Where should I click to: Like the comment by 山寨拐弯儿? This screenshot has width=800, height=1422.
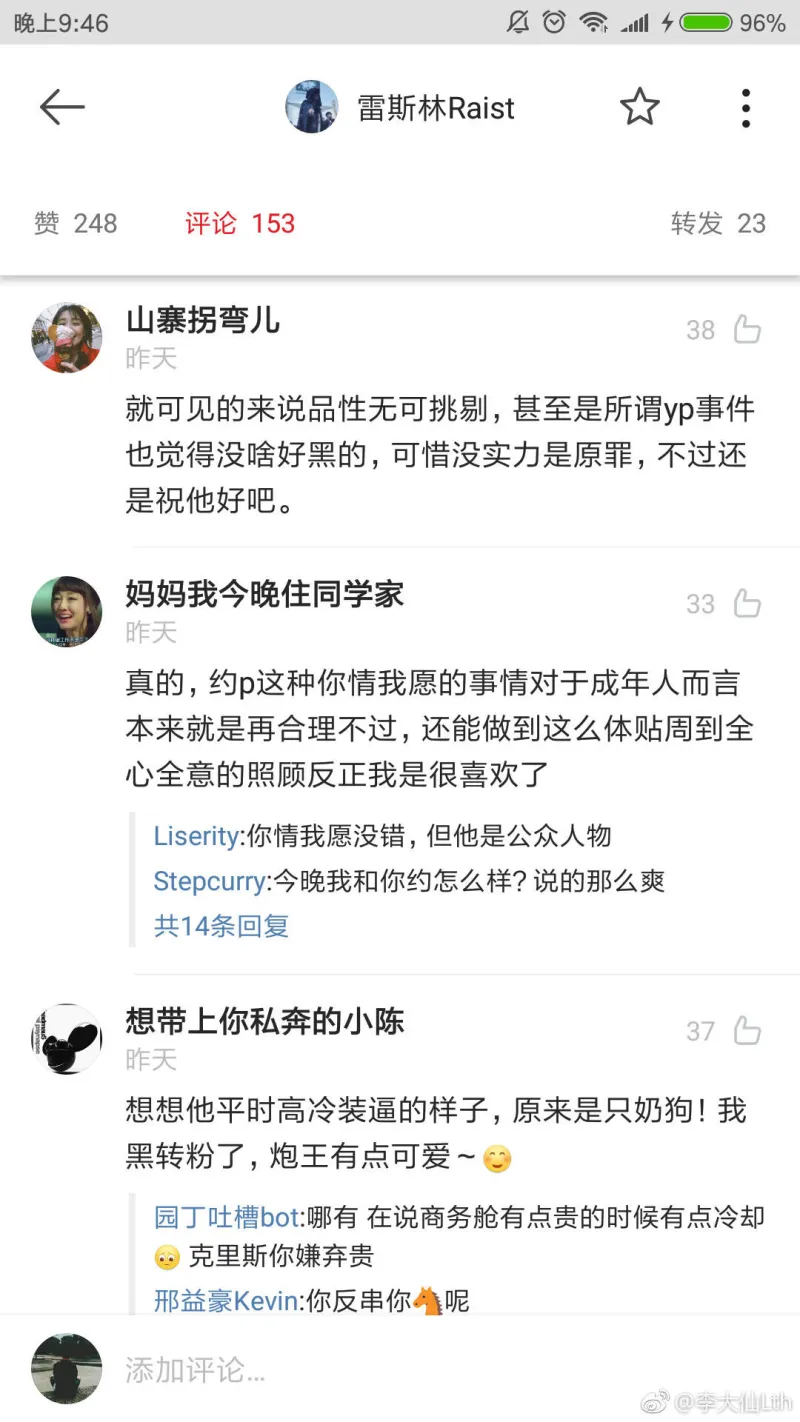747,330
